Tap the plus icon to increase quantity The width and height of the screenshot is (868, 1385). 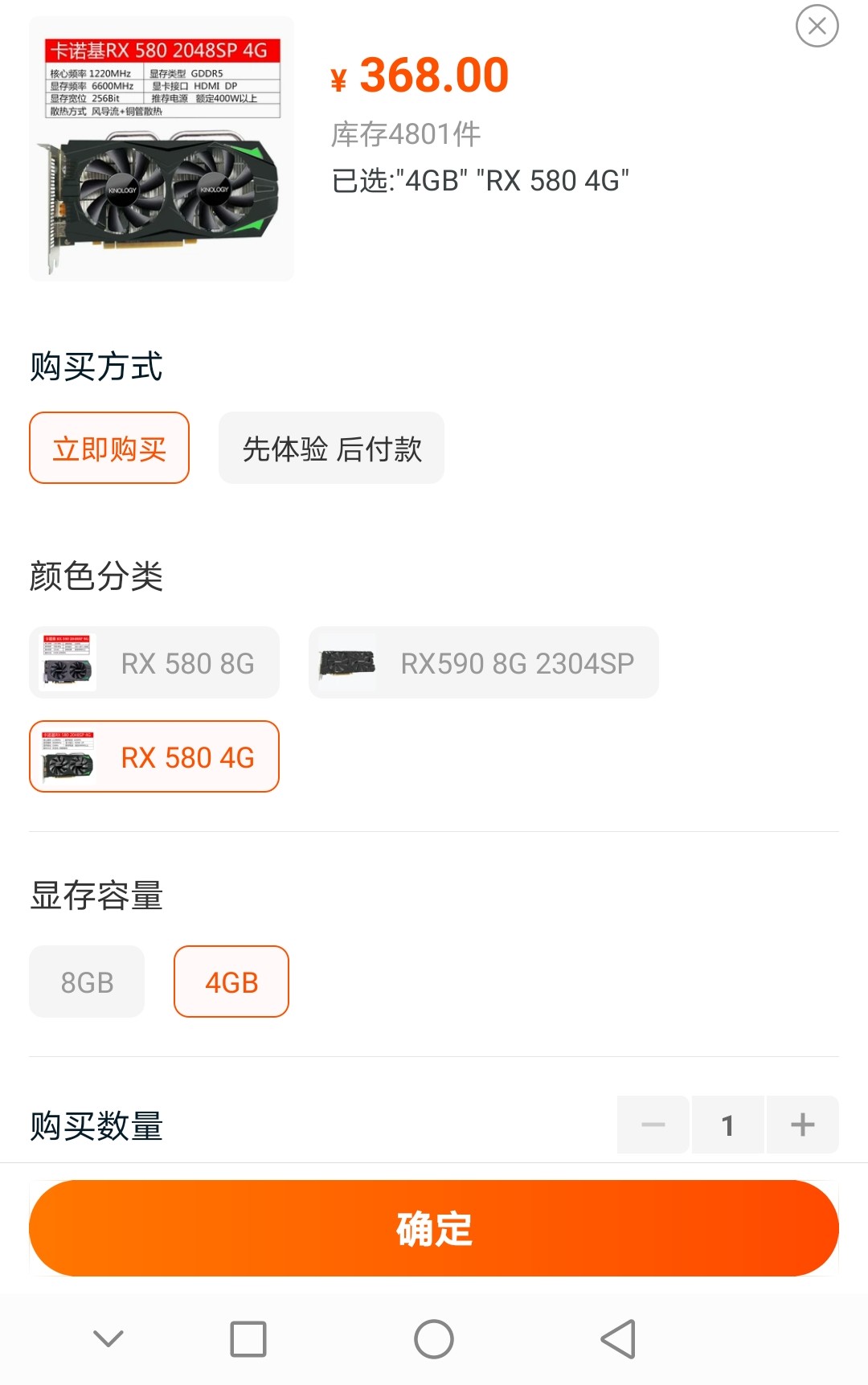(801, 1125)
